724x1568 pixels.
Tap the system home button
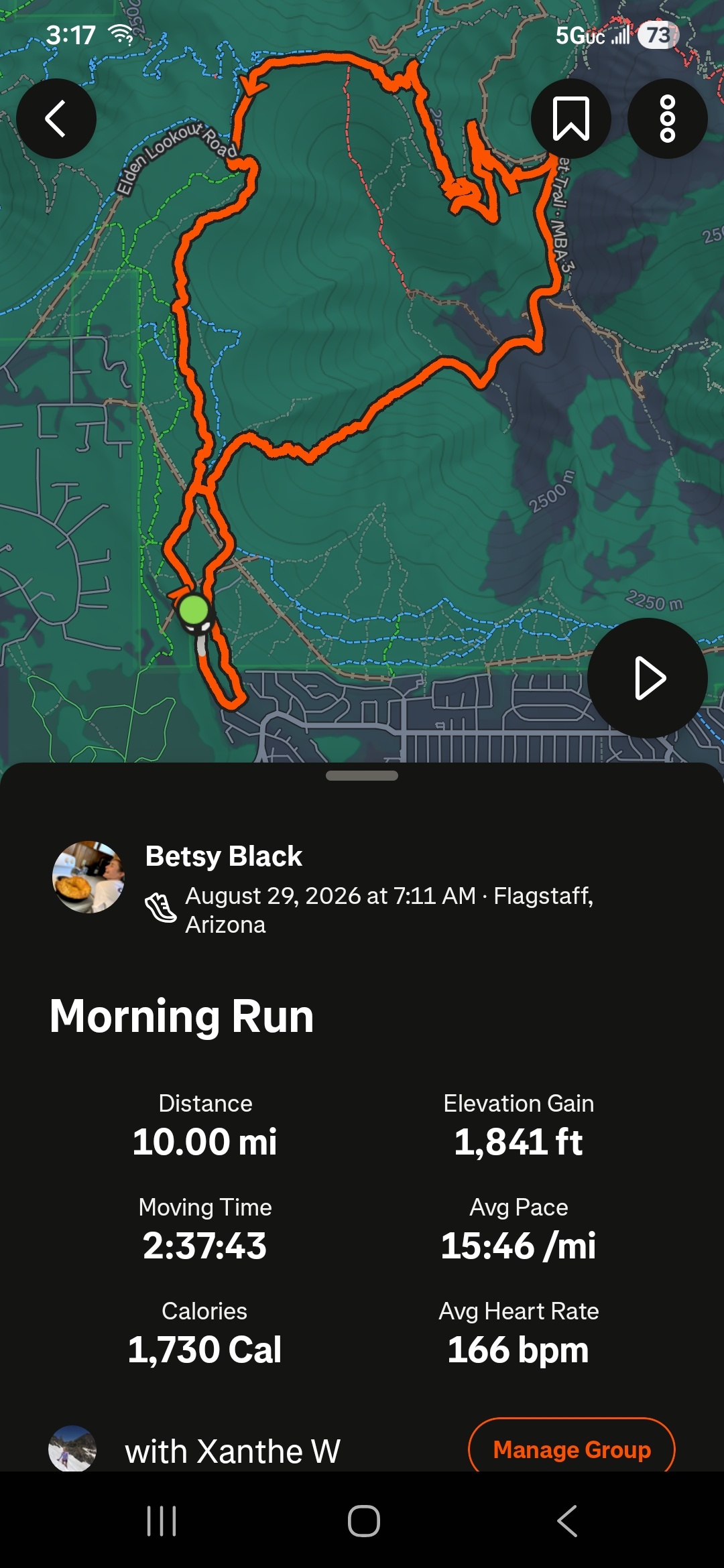363,1520
